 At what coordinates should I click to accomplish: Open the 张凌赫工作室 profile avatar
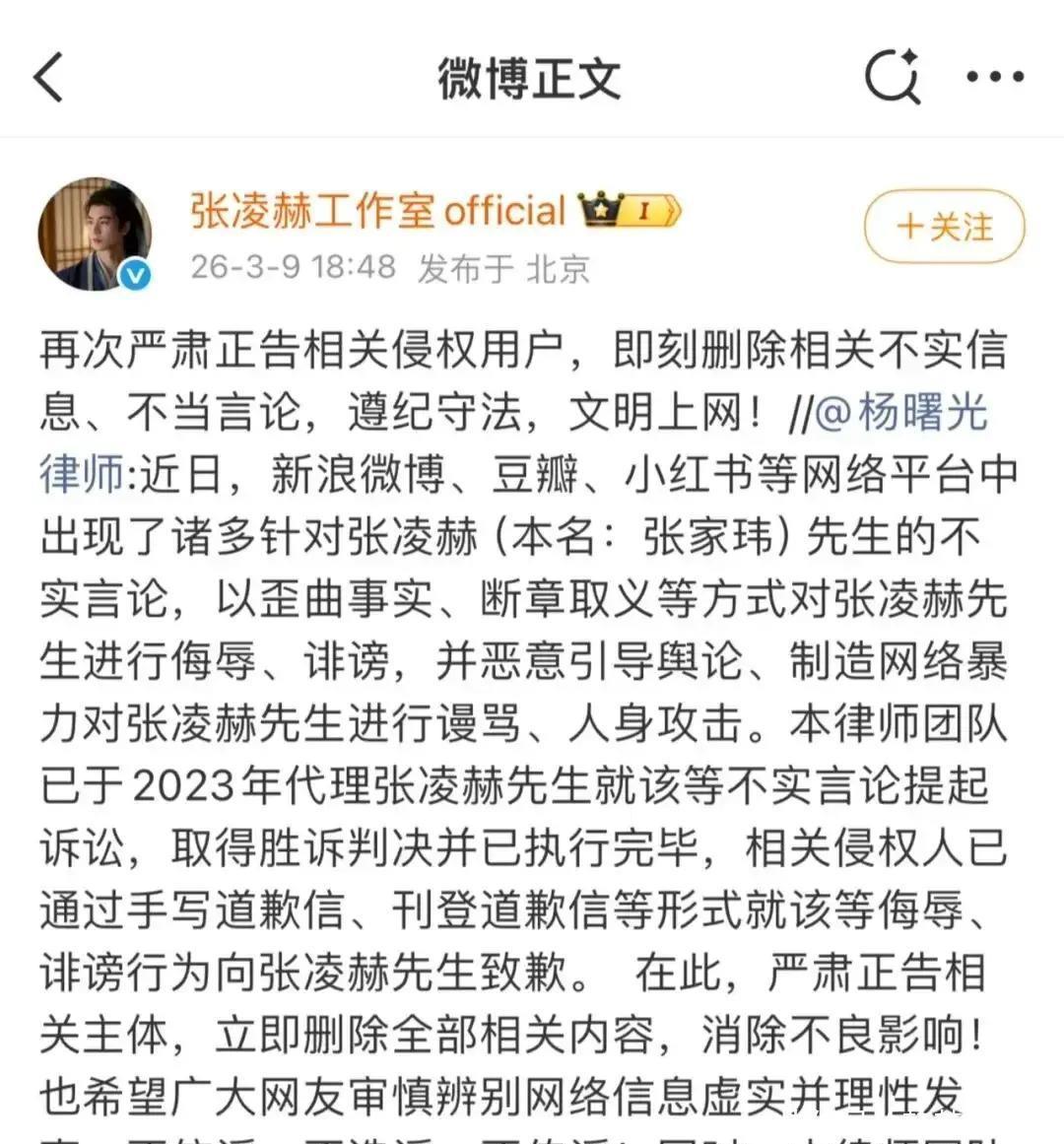95,235
